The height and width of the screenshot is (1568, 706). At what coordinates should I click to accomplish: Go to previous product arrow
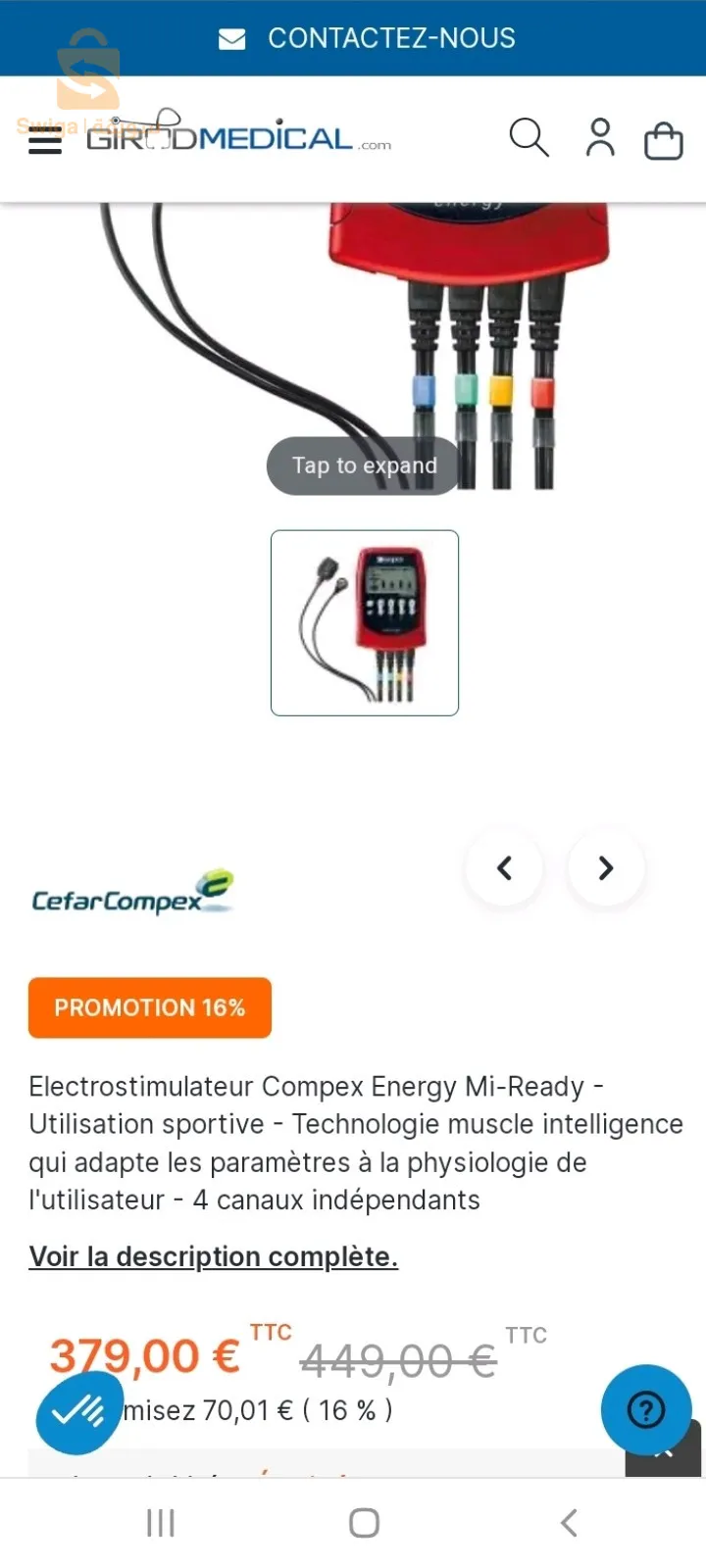504,868
